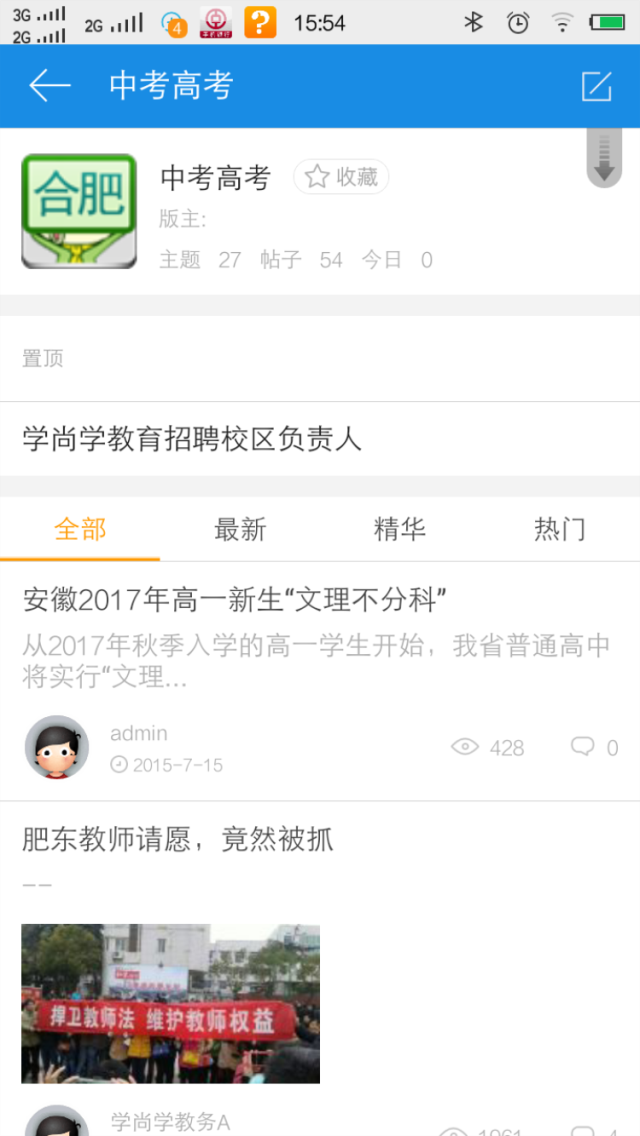The image size is (640, 1136).
Task: Tap 收藏 to favorite this forum
Action: tap(341, 177)
